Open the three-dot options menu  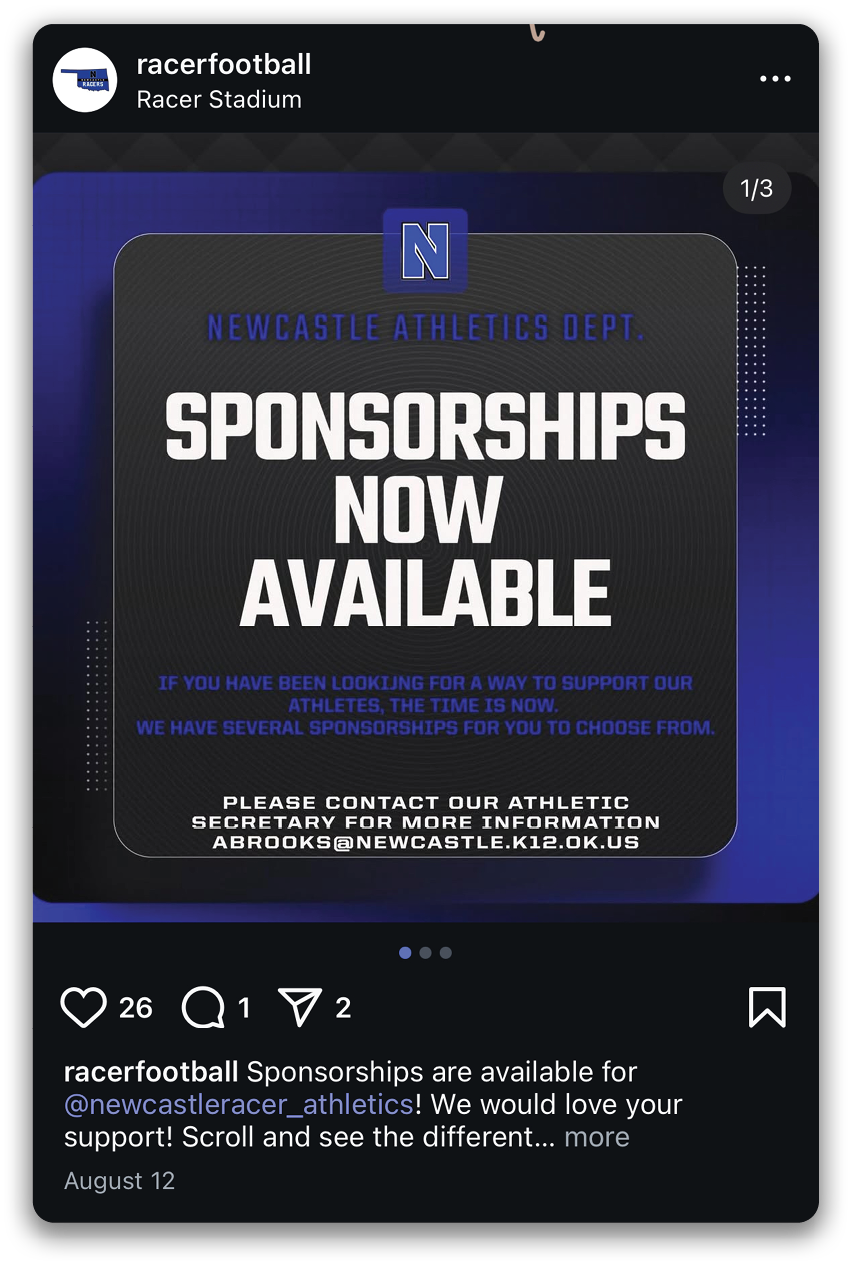pos(775,79)
